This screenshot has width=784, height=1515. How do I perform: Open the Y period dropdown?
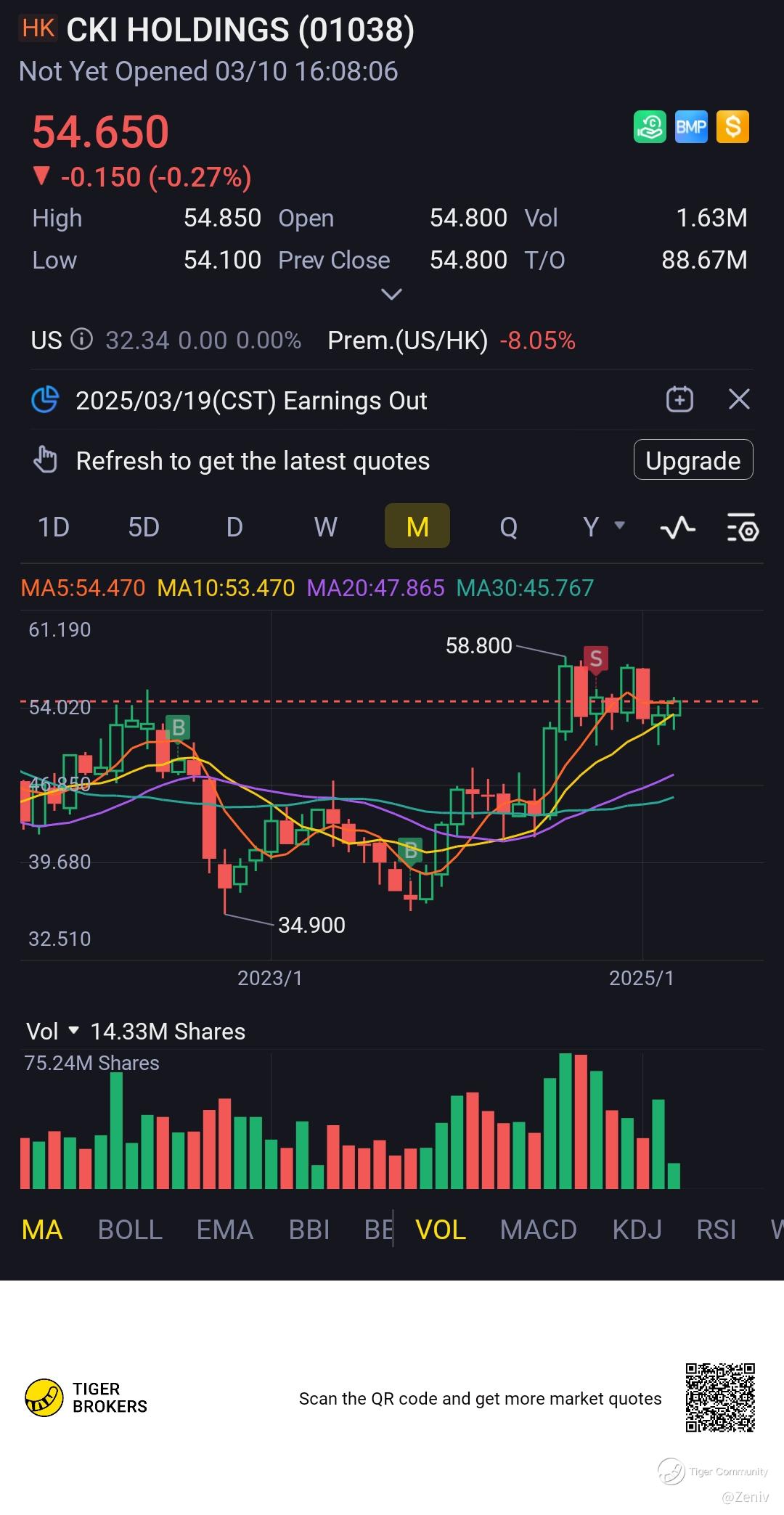click(x=603, y=526)
